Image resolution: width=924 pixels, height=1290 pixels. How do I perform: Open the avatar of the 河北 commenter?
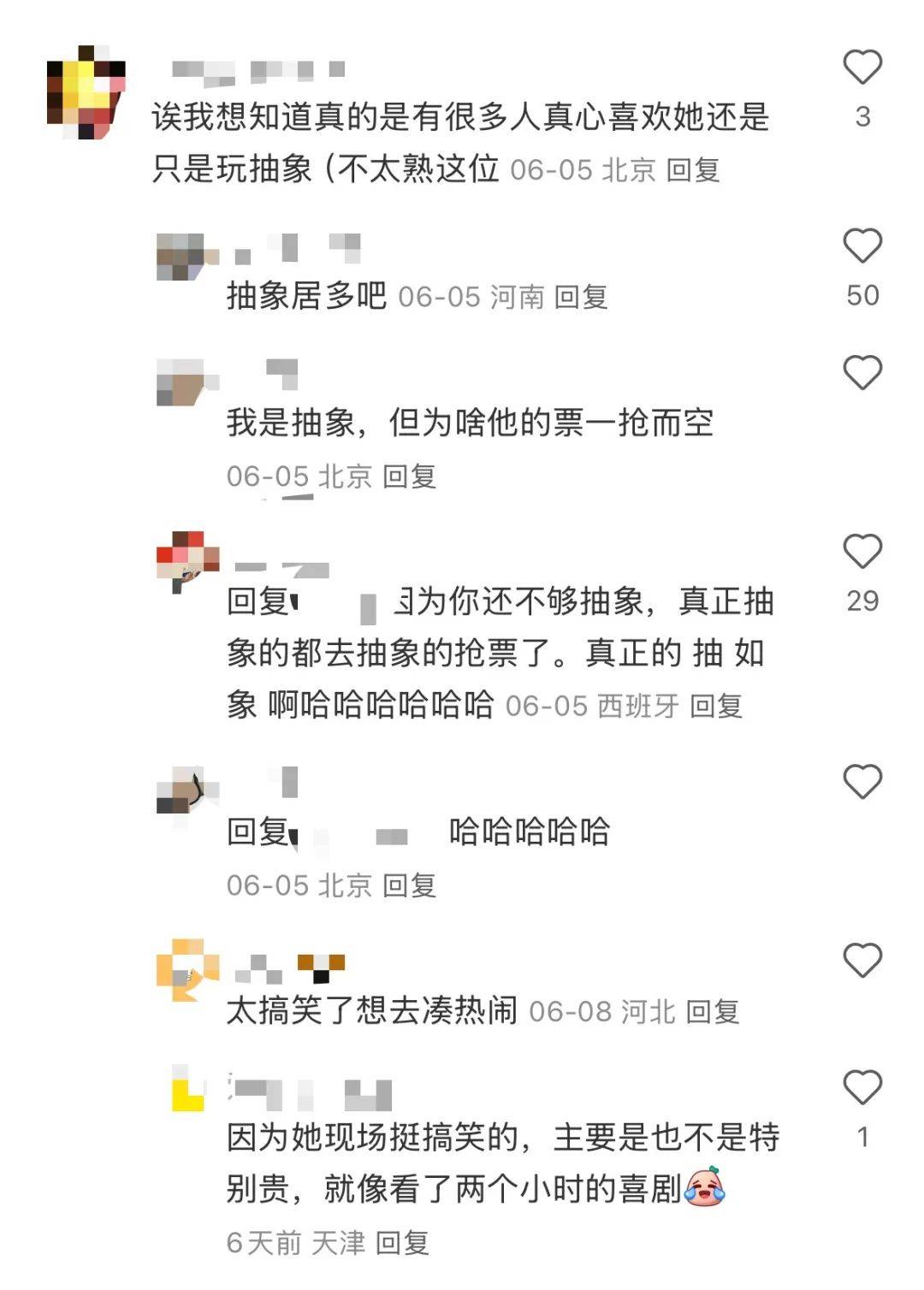[x=187, y=969]
